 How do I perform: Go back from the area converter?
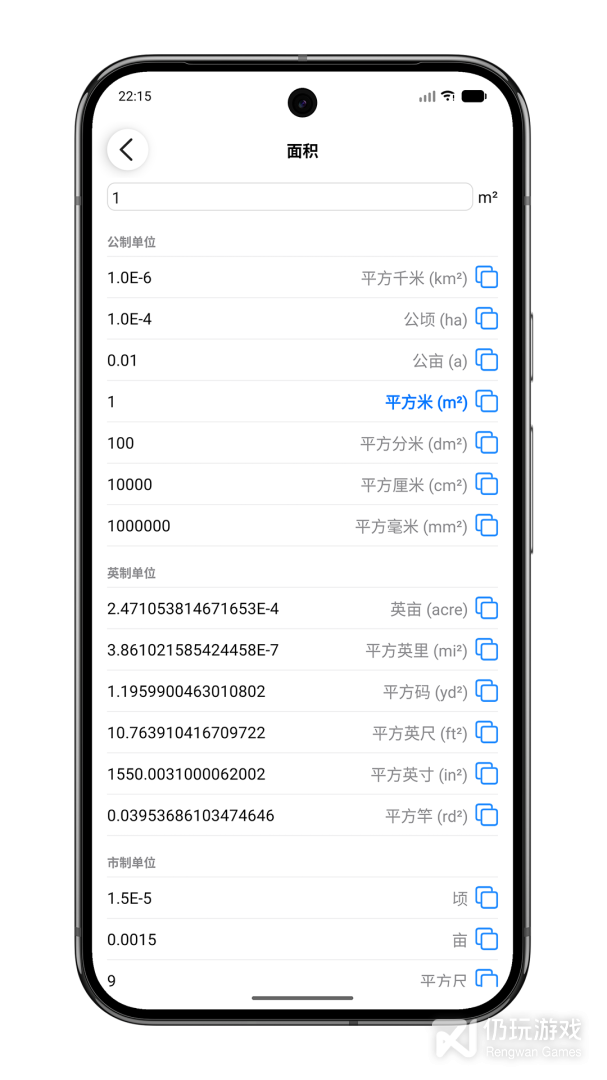click(x=127, y=150)
